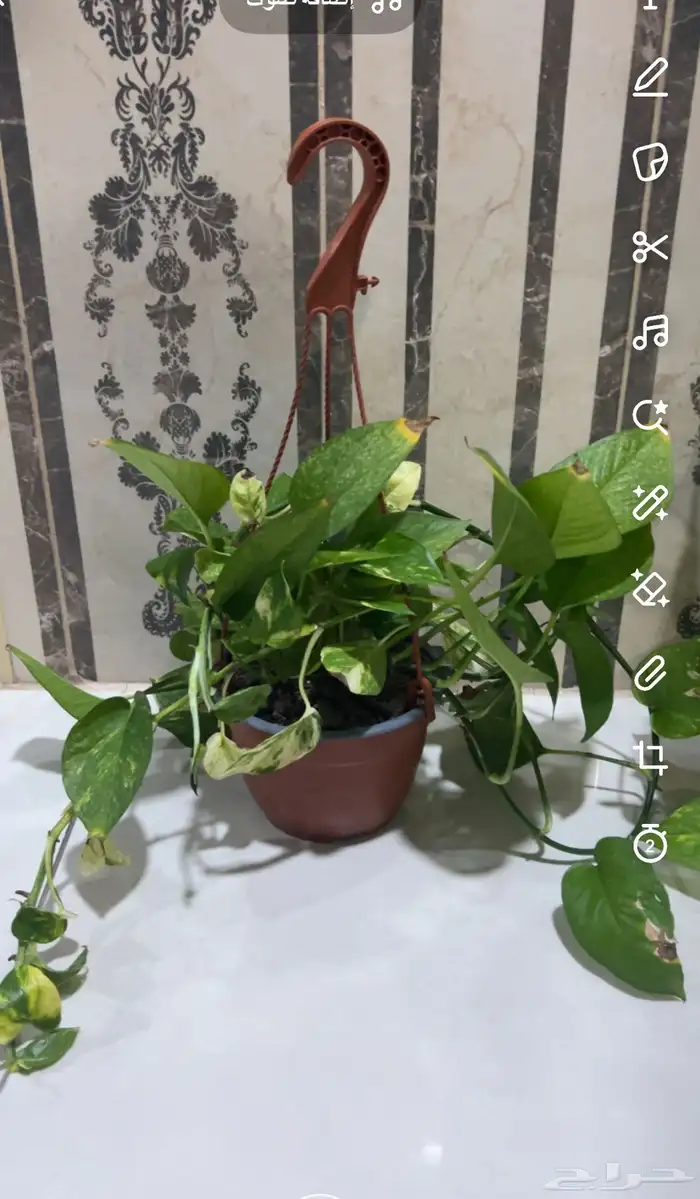
Task: Change the snap timer duration
Action: coord(650,844)
